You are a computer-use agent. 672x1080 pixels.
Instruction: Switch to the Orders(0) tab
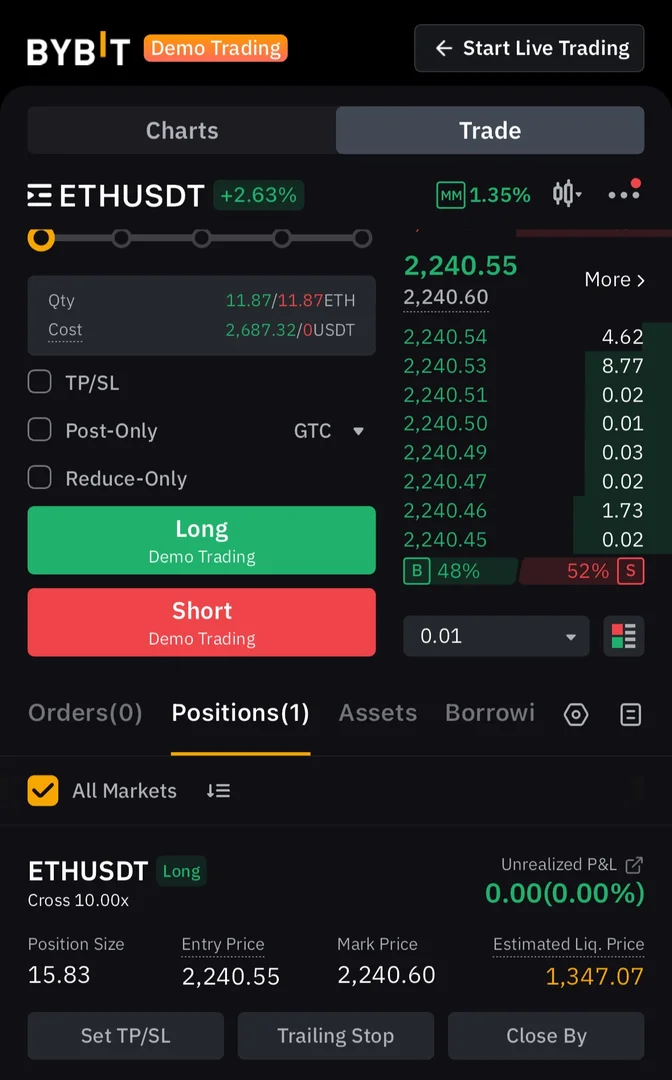85,713
